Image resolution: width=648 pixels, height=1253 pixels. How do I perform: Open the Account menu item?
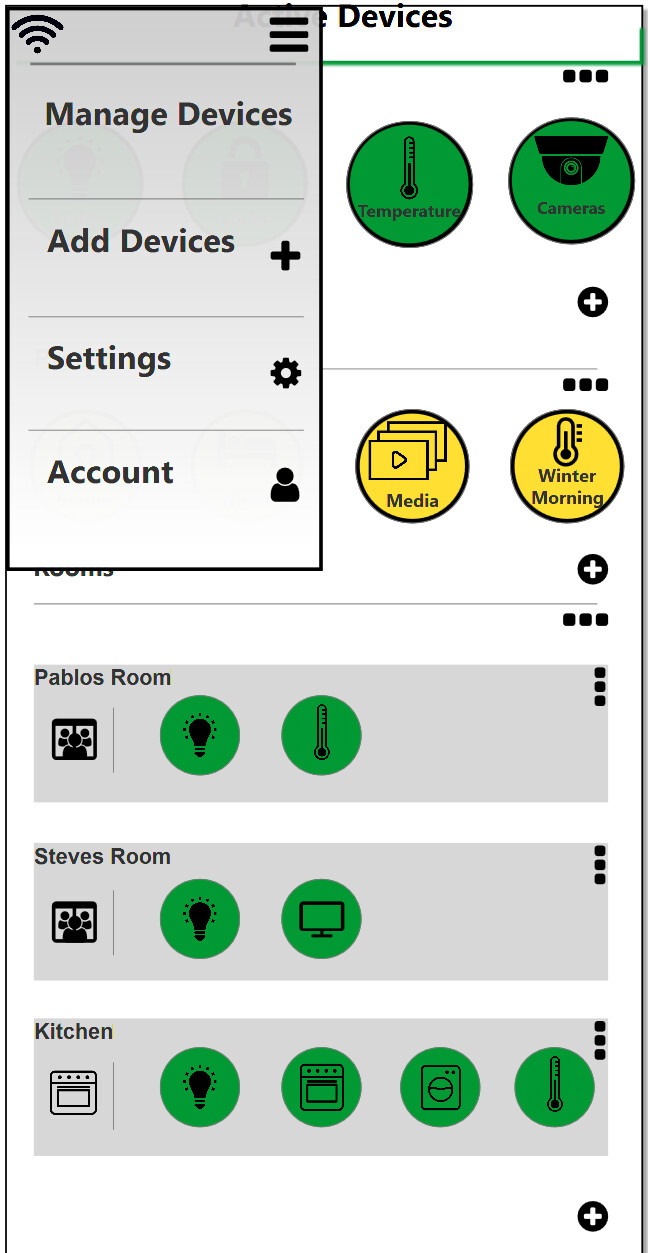point(111,472)
